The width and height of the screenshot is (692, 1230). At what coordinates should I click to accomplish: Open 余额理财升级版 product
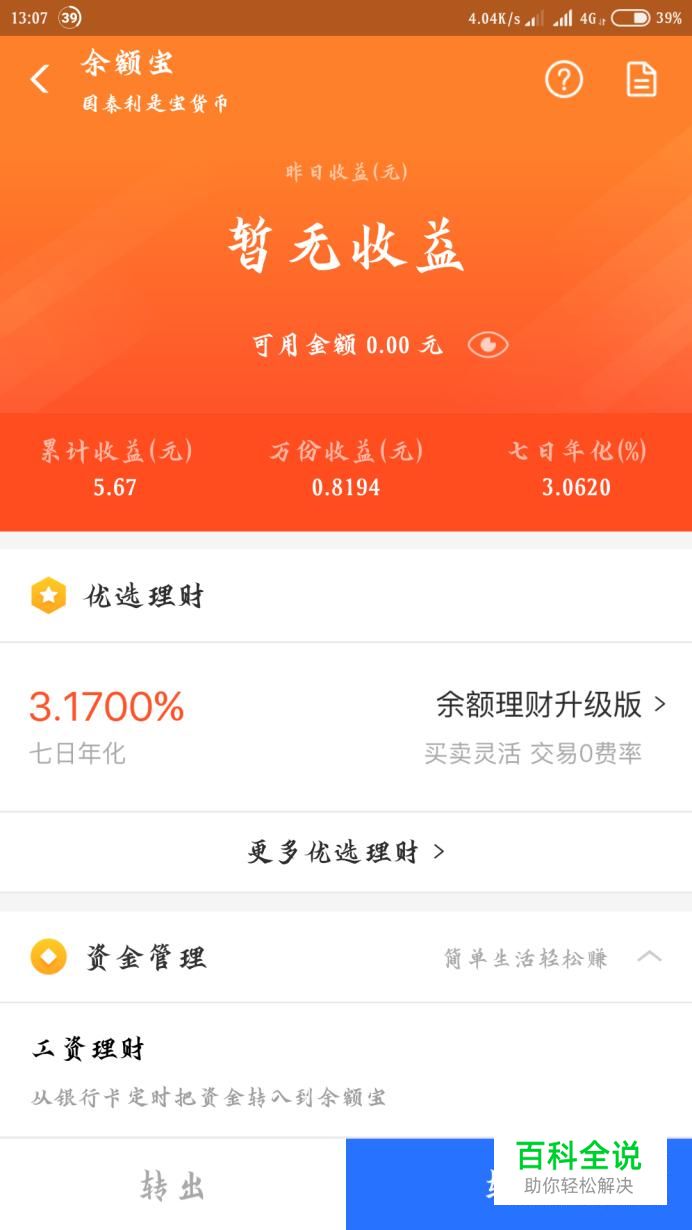coord(550,705)
